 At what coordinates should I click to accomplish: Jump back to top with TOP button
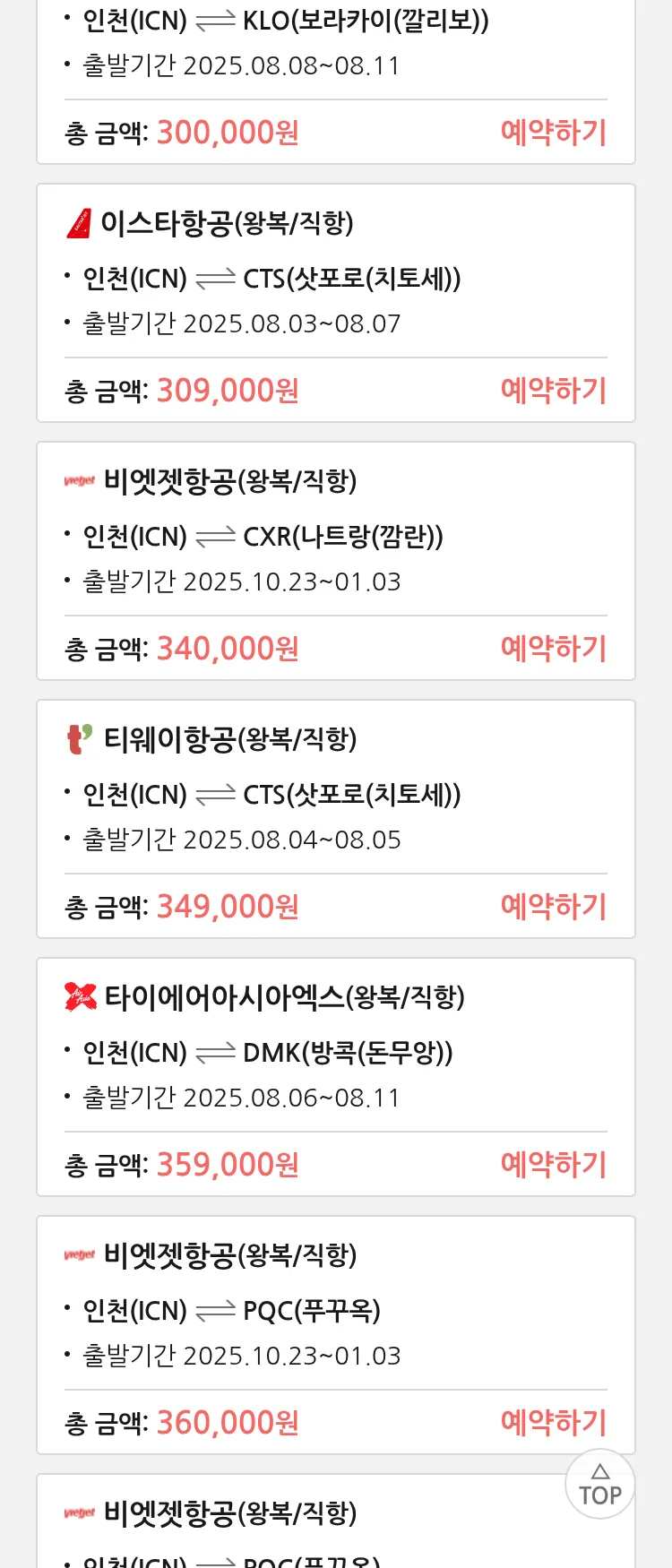pos(600,1485)
